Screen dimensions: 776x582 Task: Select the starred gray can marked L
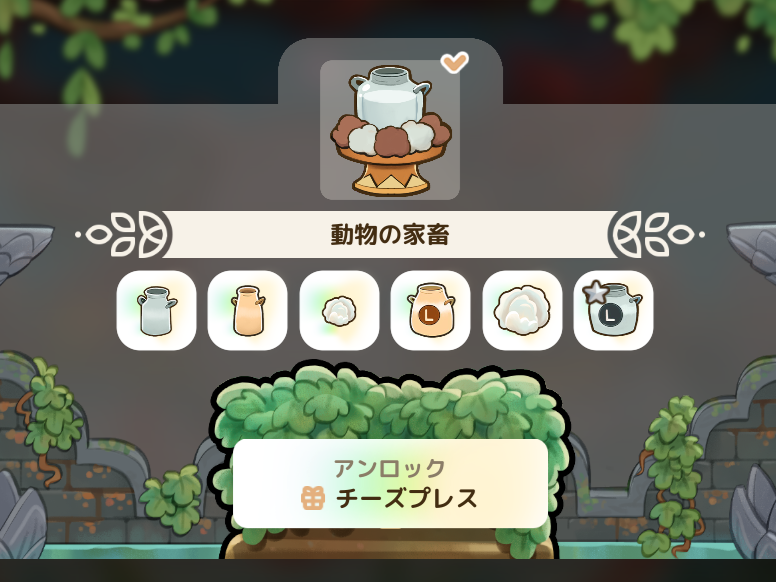(x=613, y=311)
